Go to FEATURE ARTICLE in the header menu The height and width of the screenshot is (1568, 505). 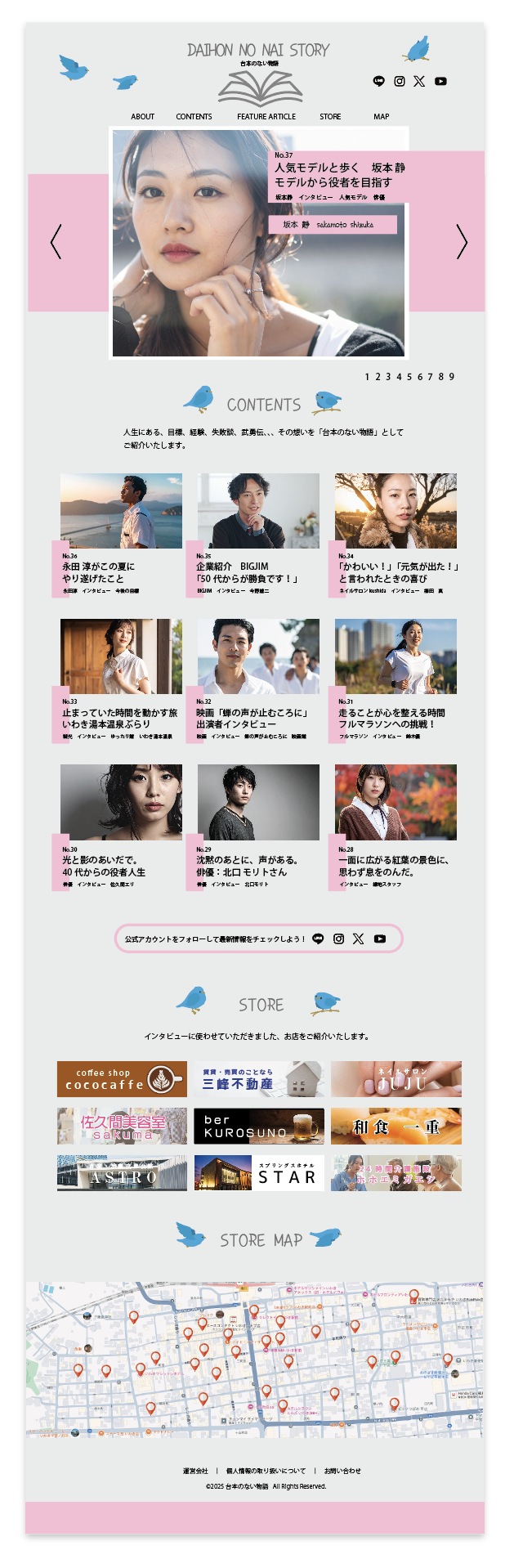pyautogui.click(x=266, y=117)
